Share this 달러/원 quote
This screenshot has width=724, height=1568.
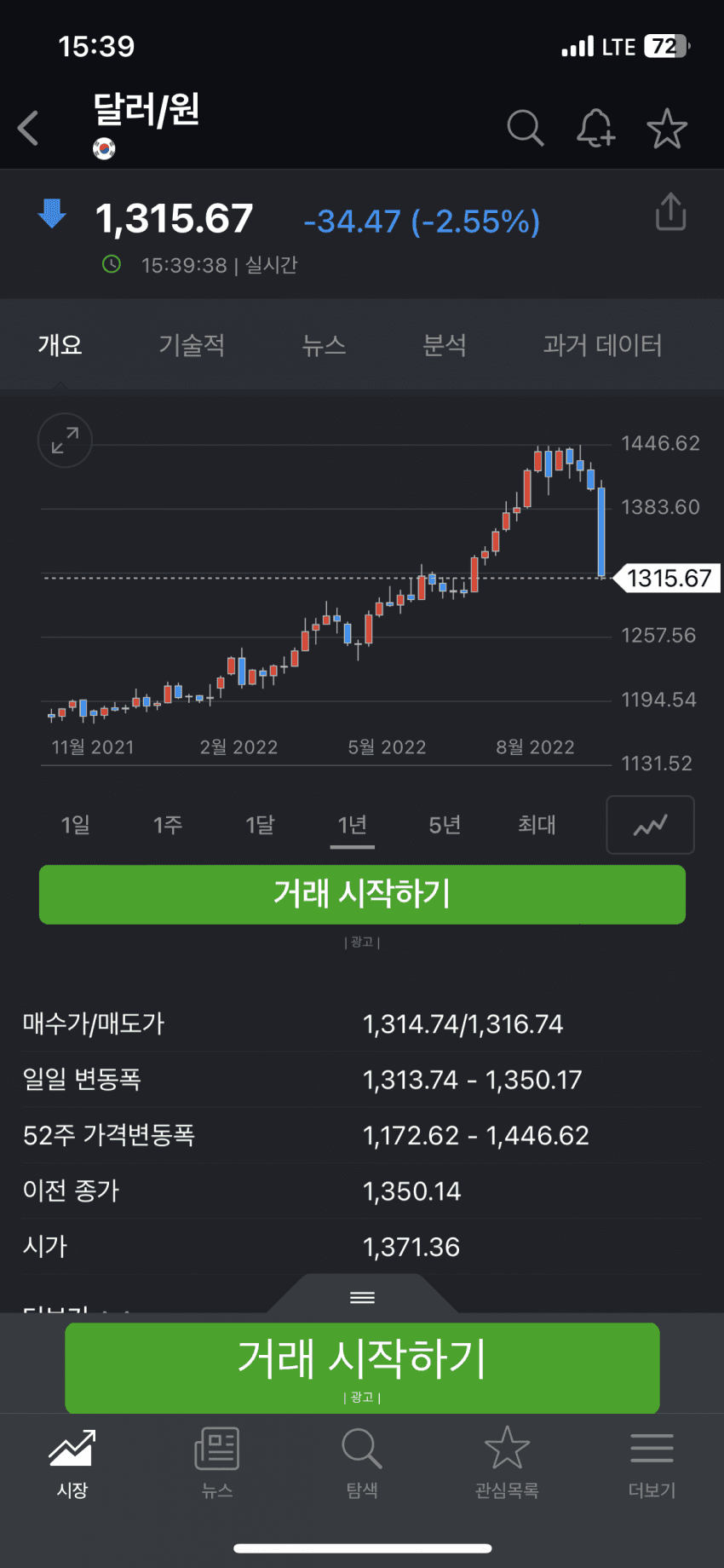(670, 212)
